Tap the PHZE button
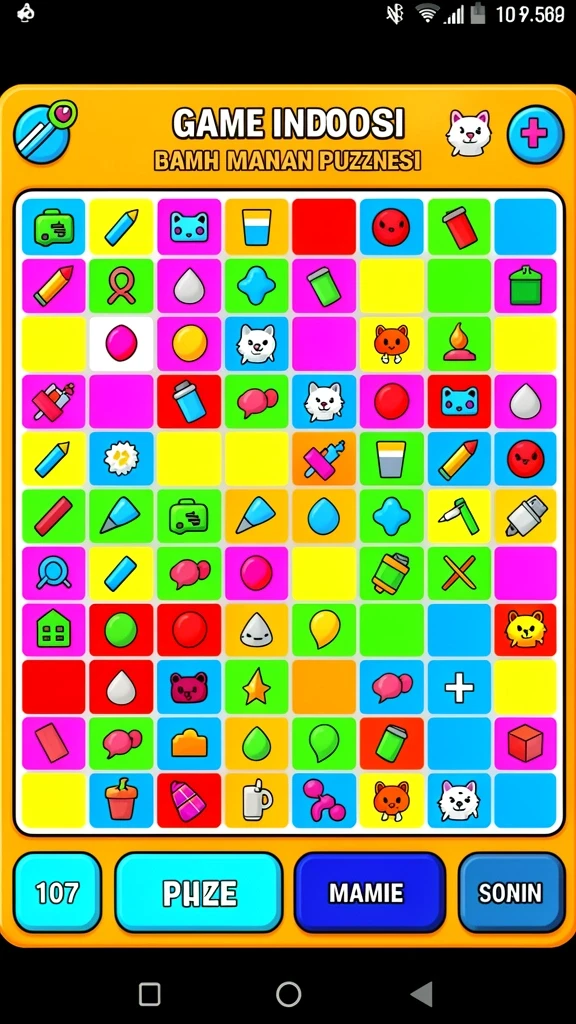This screenshot has height=1024, width=576. tap(199, 892)
